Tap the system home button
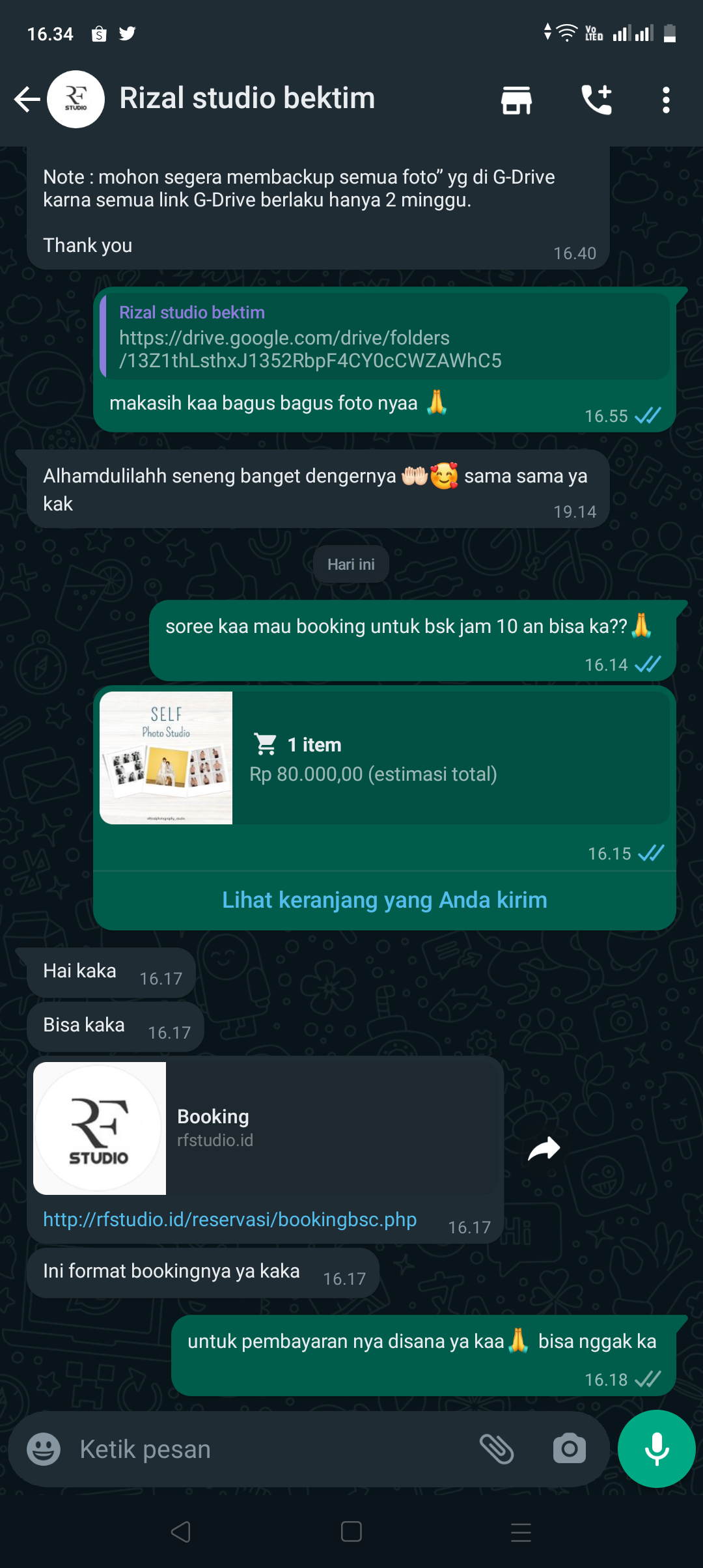This screenshot has height=1568, width=703. pos(351,1532)
